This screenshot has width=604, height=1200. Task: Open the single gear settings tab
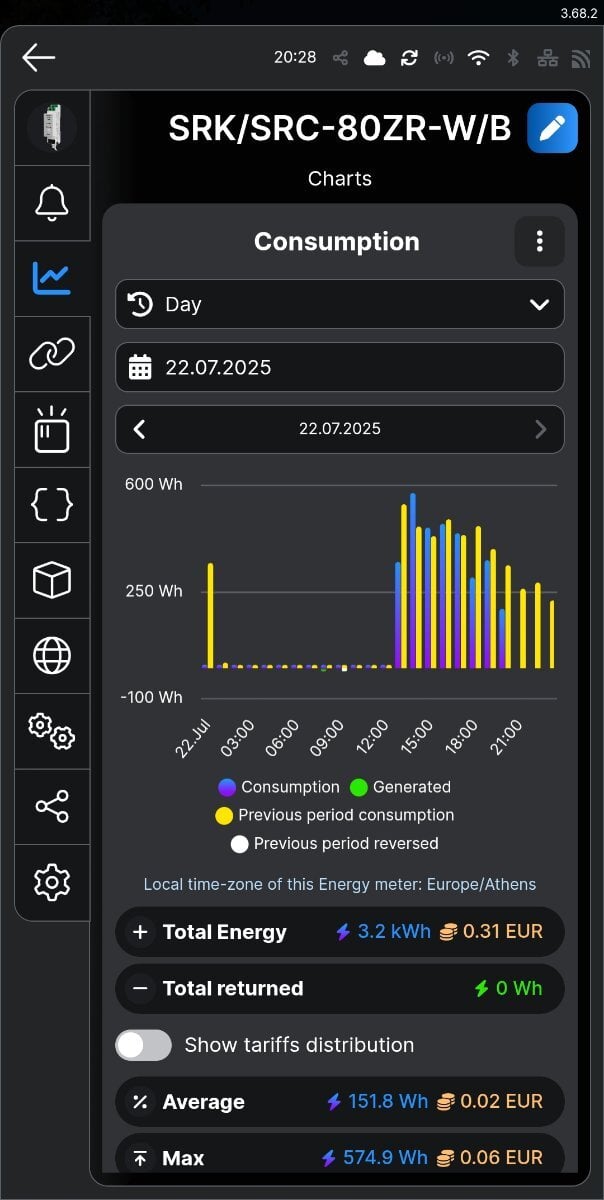(52, 882)
